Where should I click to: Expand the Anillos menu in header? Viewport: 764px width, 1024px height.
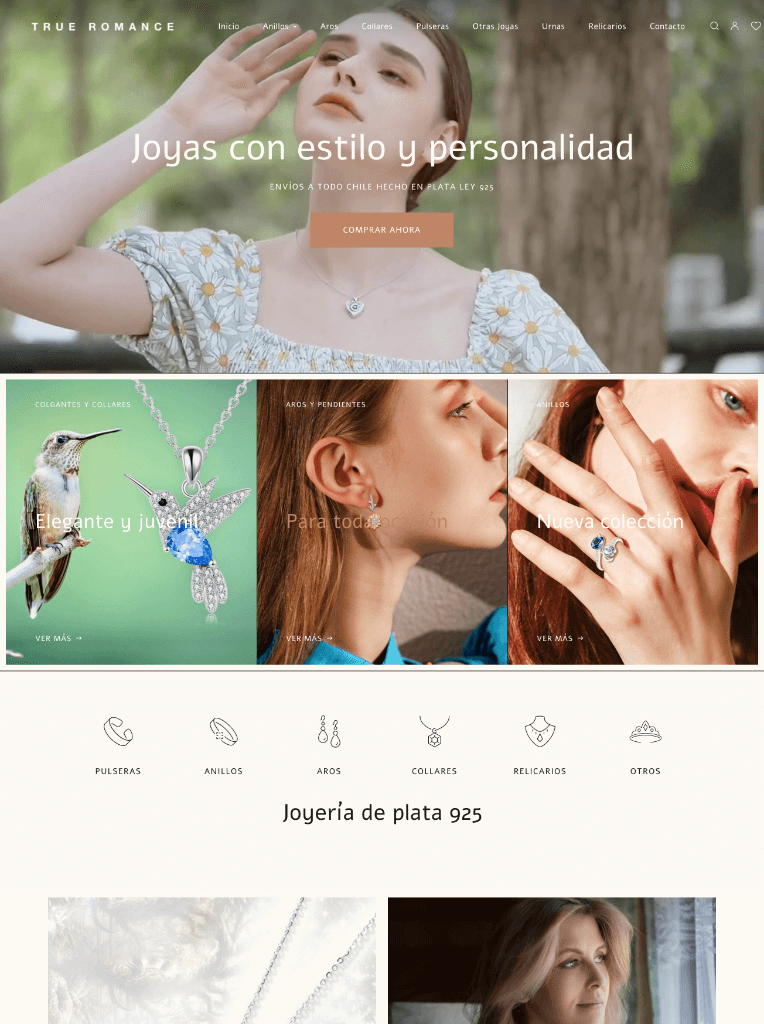[279, 26]
